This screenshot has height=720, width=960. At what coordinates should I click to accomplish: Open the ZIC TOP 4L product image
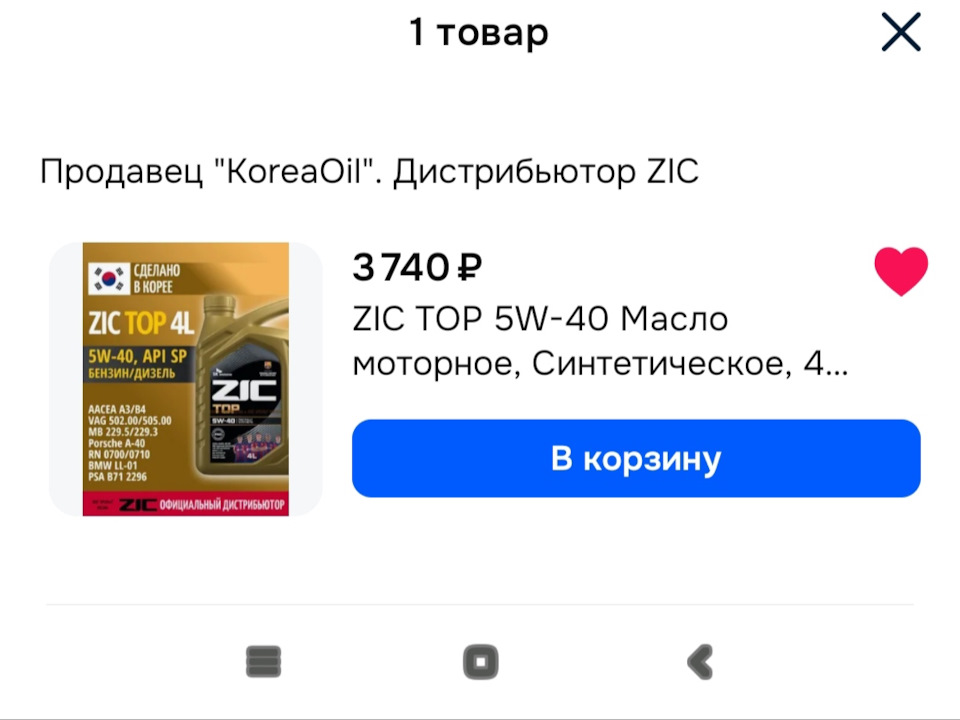point(186,379)
